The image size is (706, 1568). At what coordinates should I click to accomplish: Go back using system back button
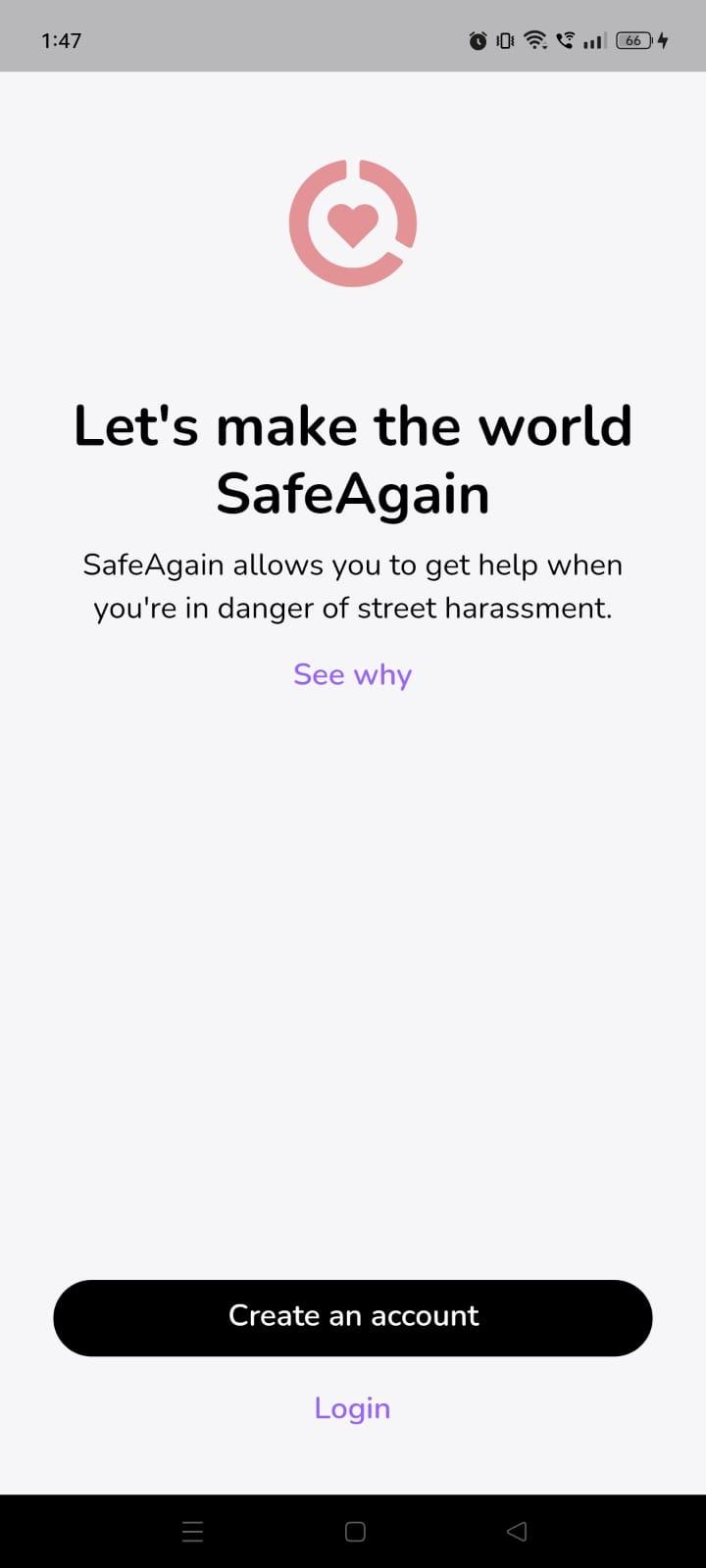point(517,1531)
